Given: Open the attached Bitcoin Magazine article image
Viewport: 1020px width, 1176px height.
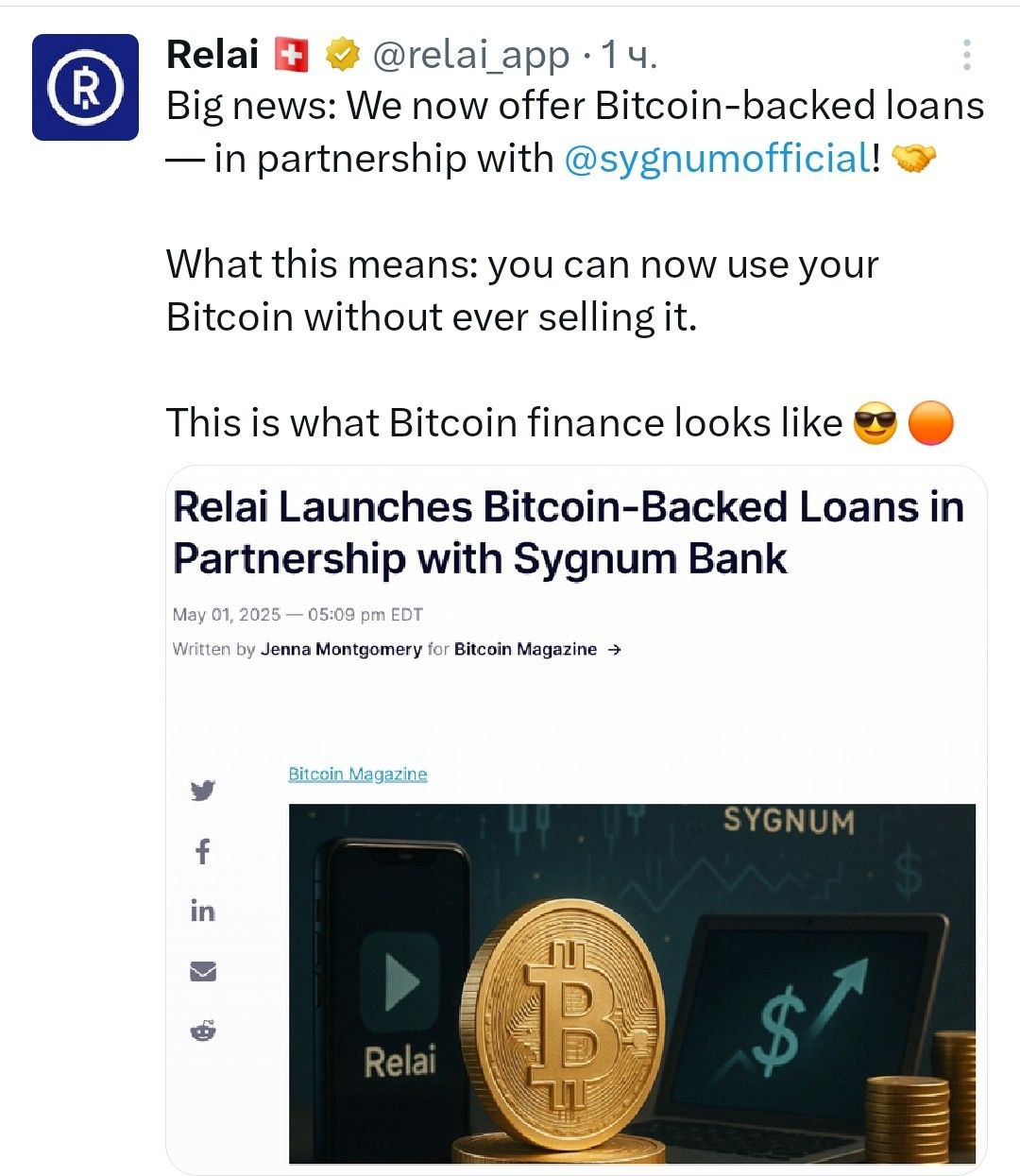Looking at the screenshot, I should tap(576, 820).
